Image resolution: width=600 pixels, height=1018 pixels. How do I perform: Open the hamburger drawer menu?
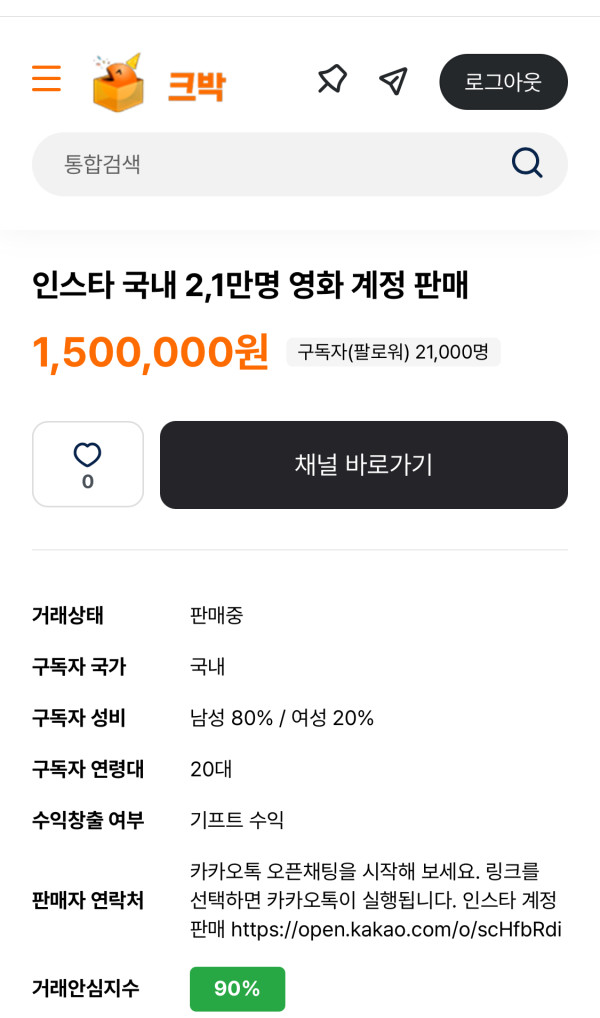pyautogui.click(x=46, y=78)
